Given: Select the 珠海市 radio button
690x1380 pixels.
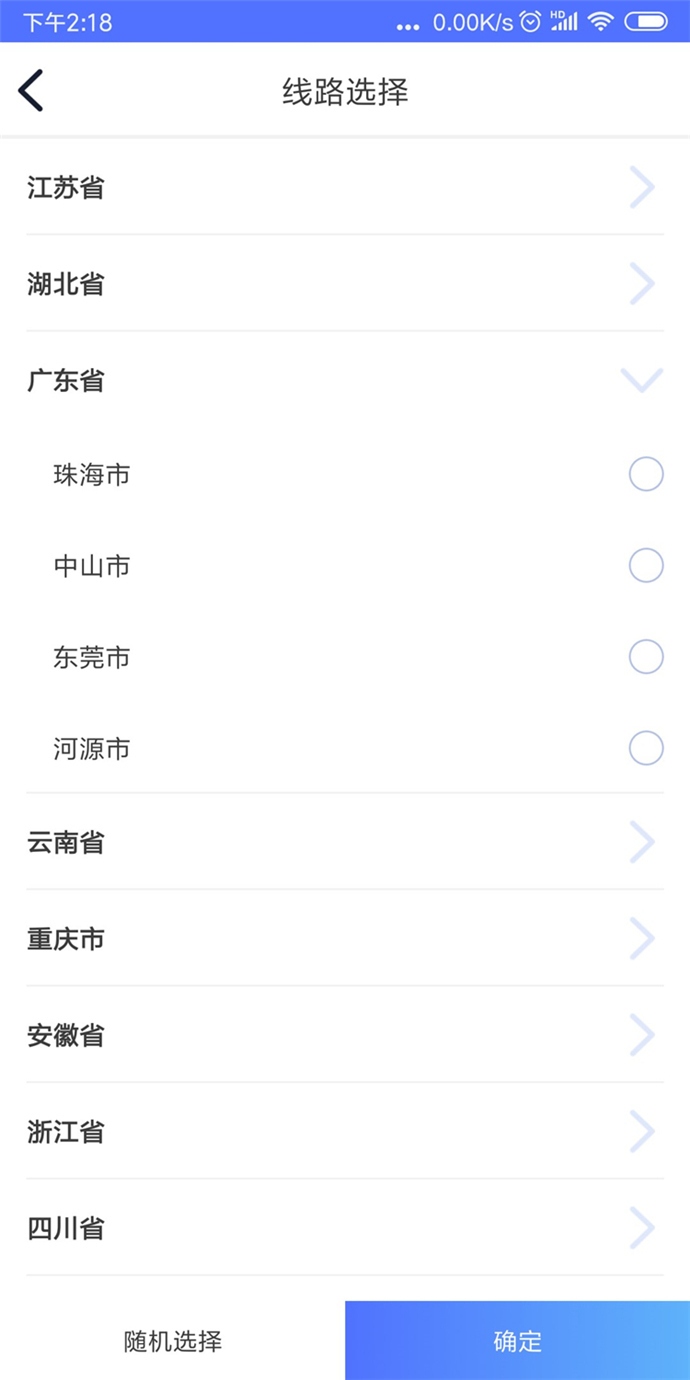Looking at the screenshot, I should pyautogui.click(x=646, y=474).
